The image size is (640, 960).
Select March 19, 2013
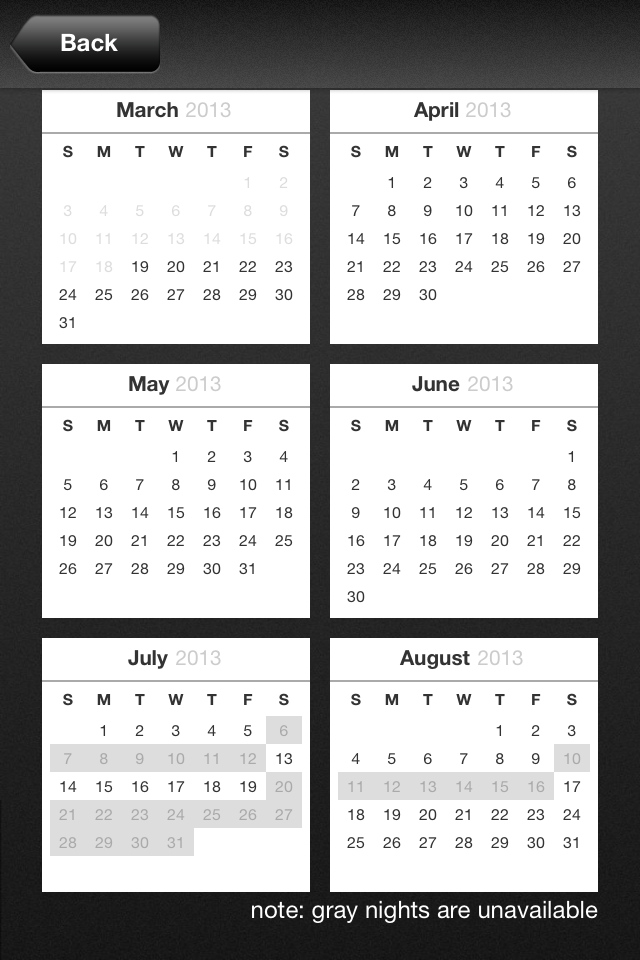(140, 267)
